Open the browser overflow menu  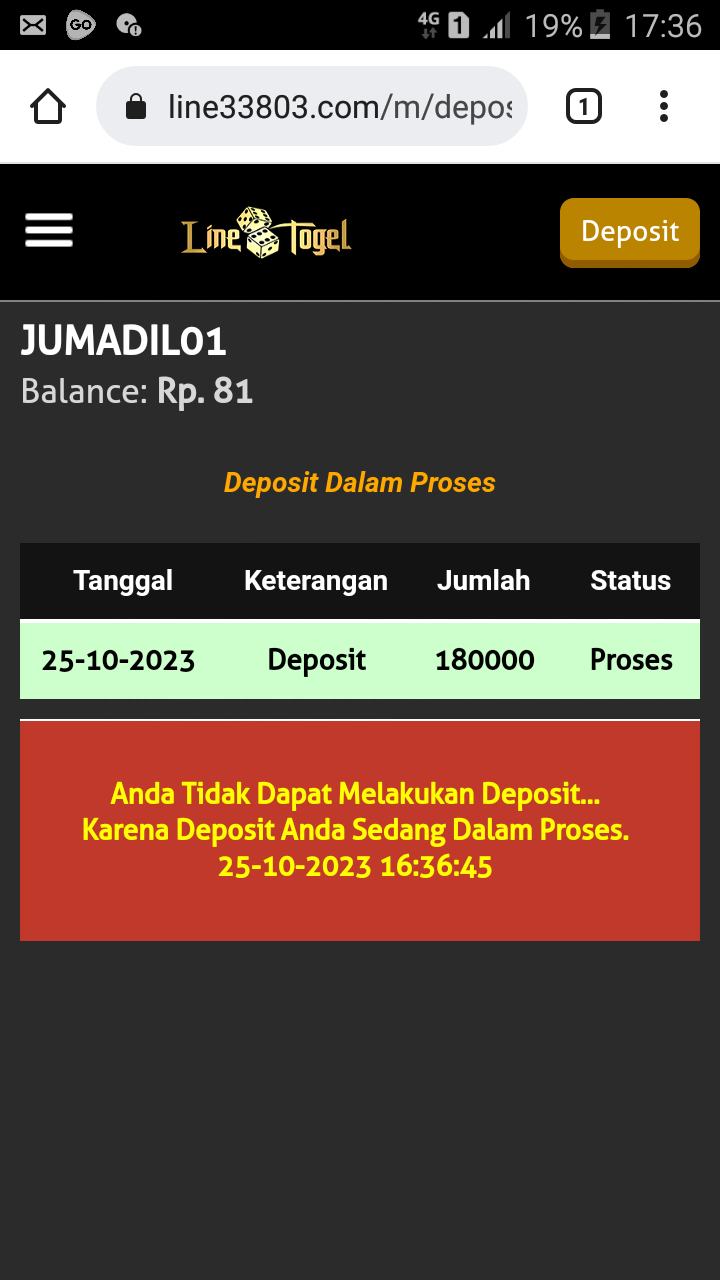(664, 106)
